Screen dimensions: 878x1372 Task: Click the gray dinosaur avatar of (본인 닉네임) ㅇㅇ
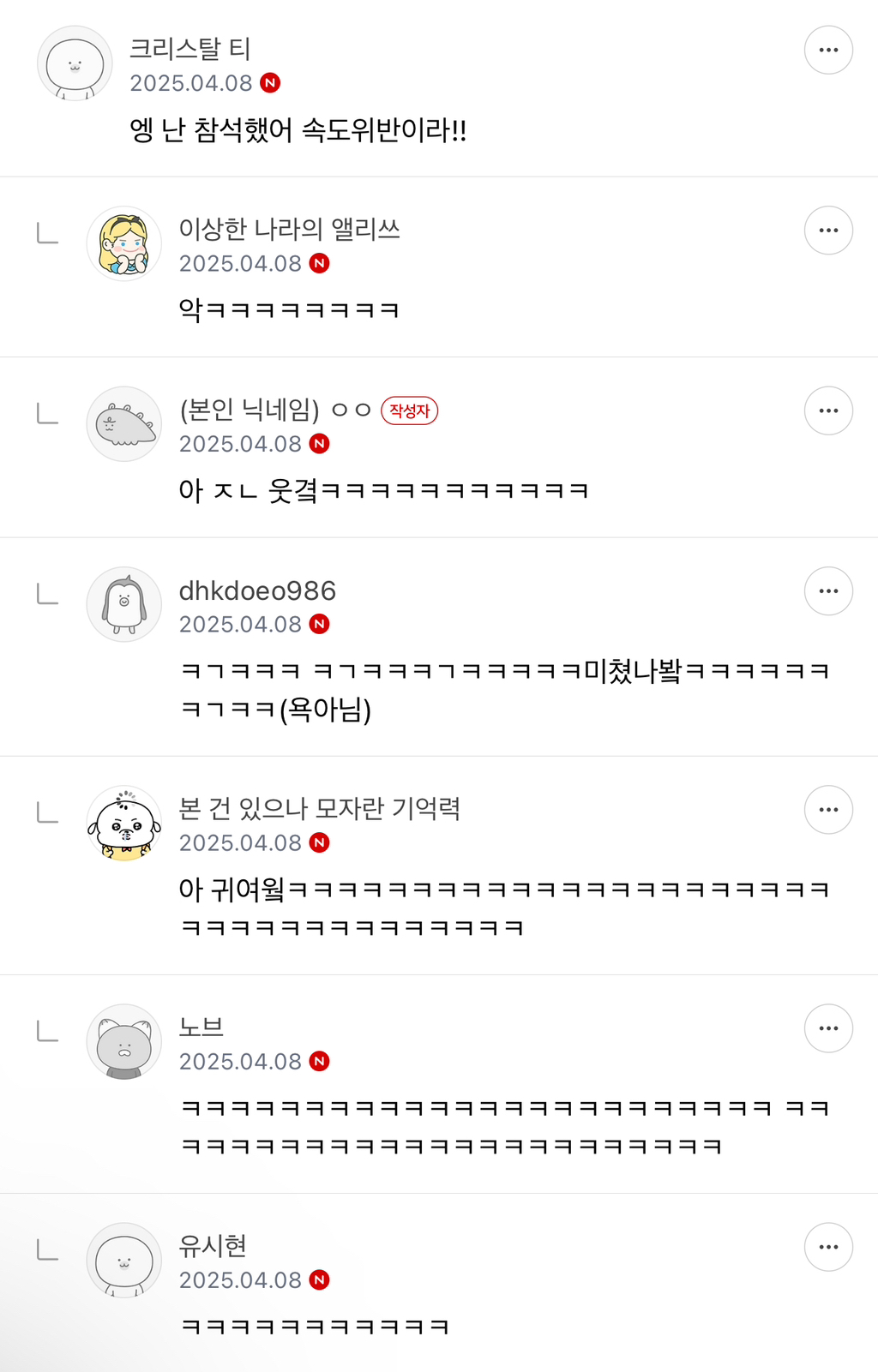123,424
